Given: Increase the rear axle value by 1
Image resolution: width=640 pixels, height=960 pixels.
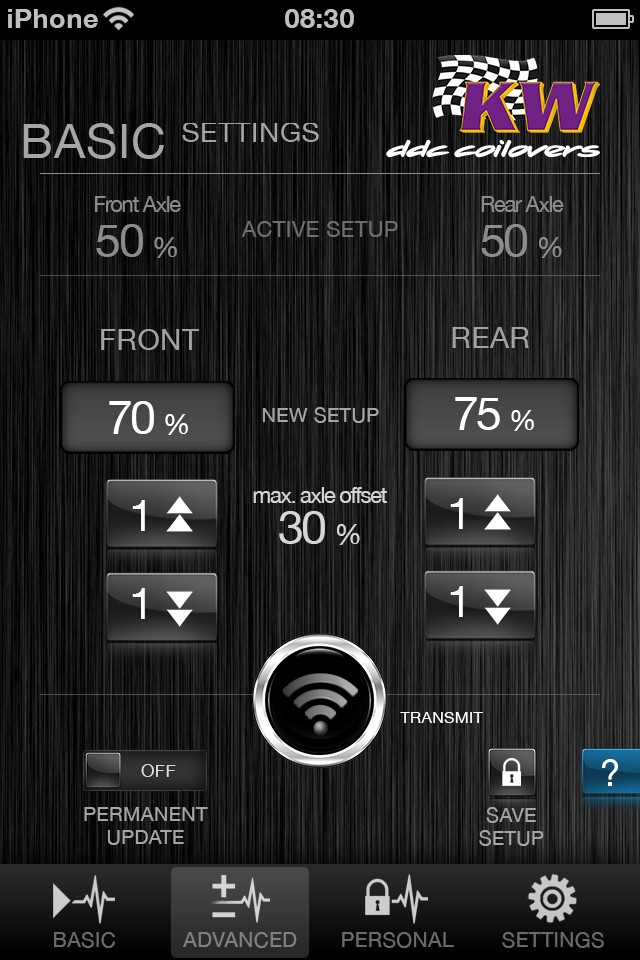Looking at the screenshot, I should tap(480, 513).
